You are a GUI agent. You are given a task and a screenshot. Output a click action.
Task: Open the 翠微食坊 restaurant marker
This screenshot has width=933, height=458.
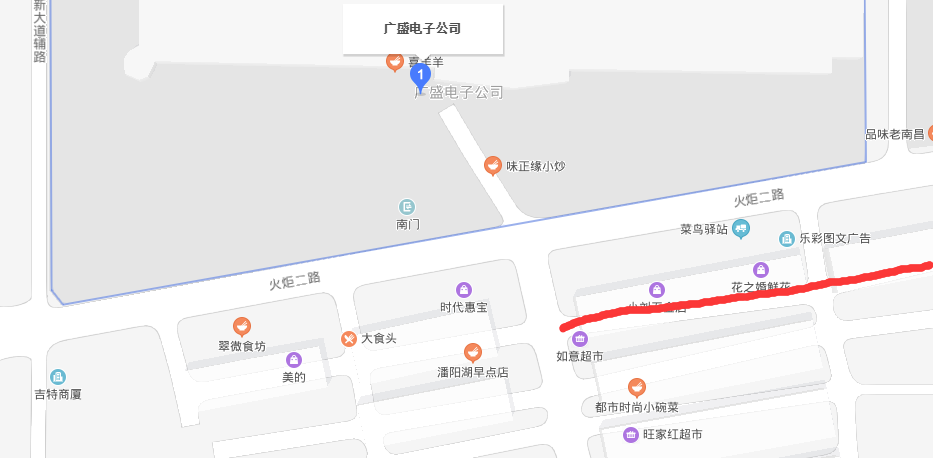pyautogui.click(x=241, y=327)
